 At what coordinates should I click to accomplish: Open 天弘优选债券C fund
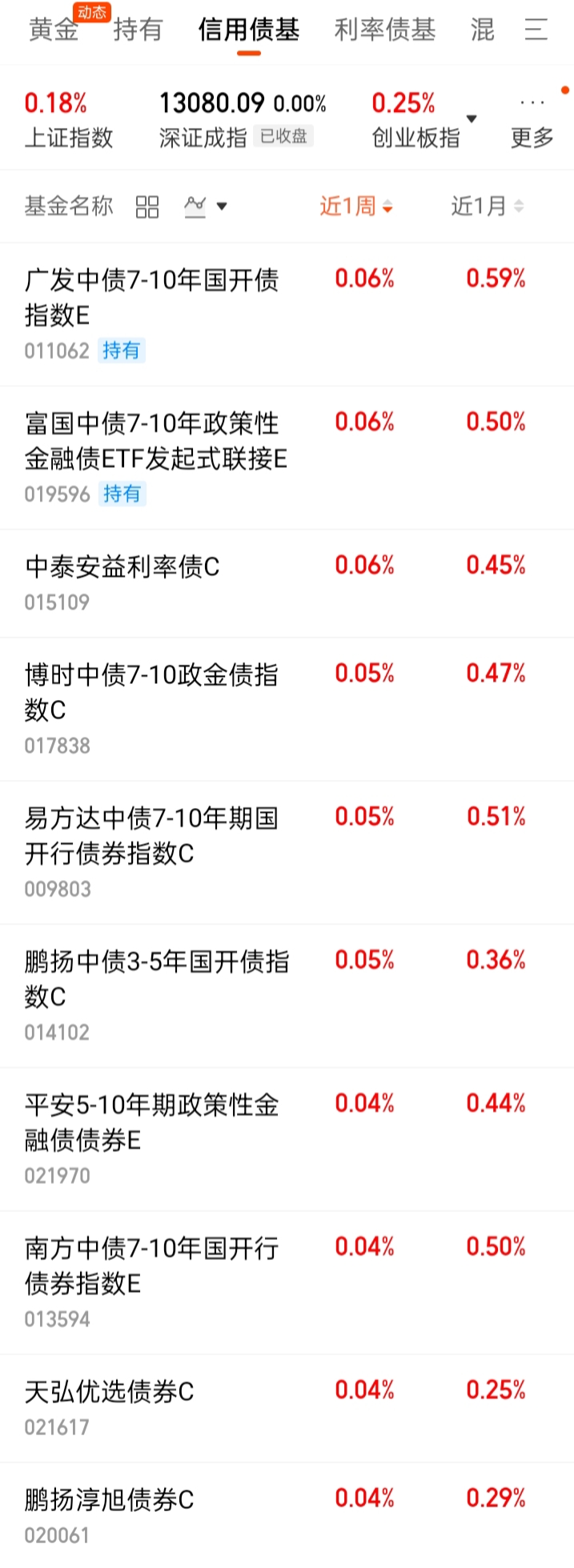(x=109, y=1392)
